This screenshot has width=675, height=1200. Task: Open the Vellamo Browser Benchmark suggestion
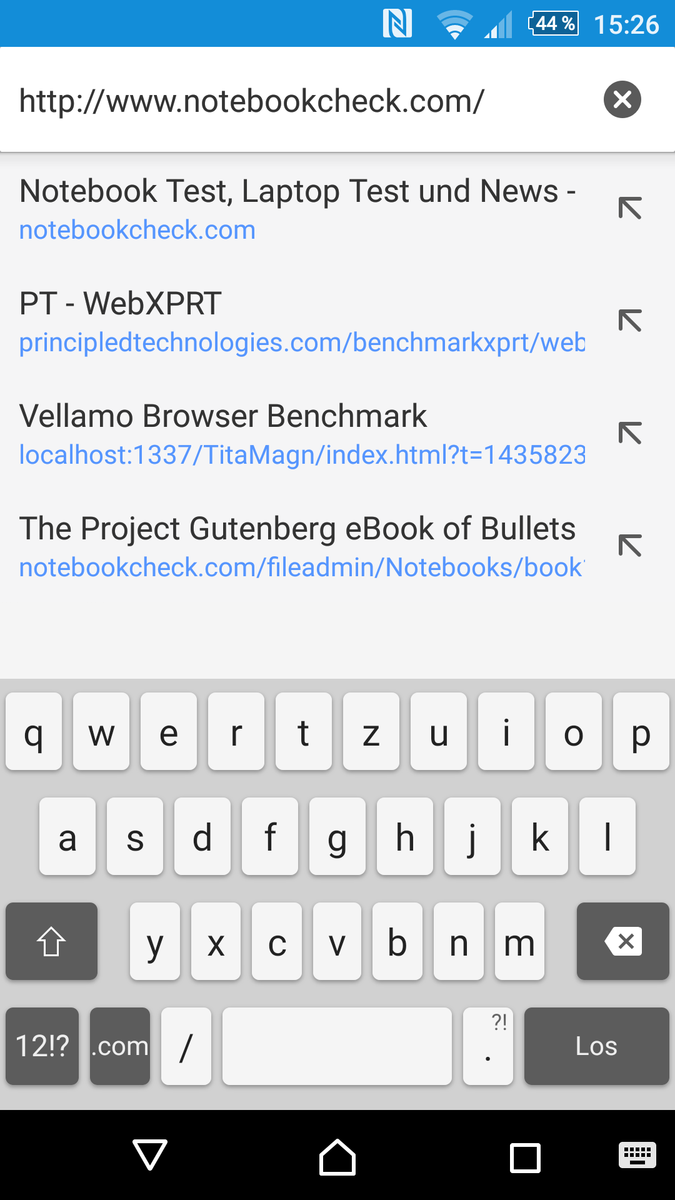pos(298,434)
